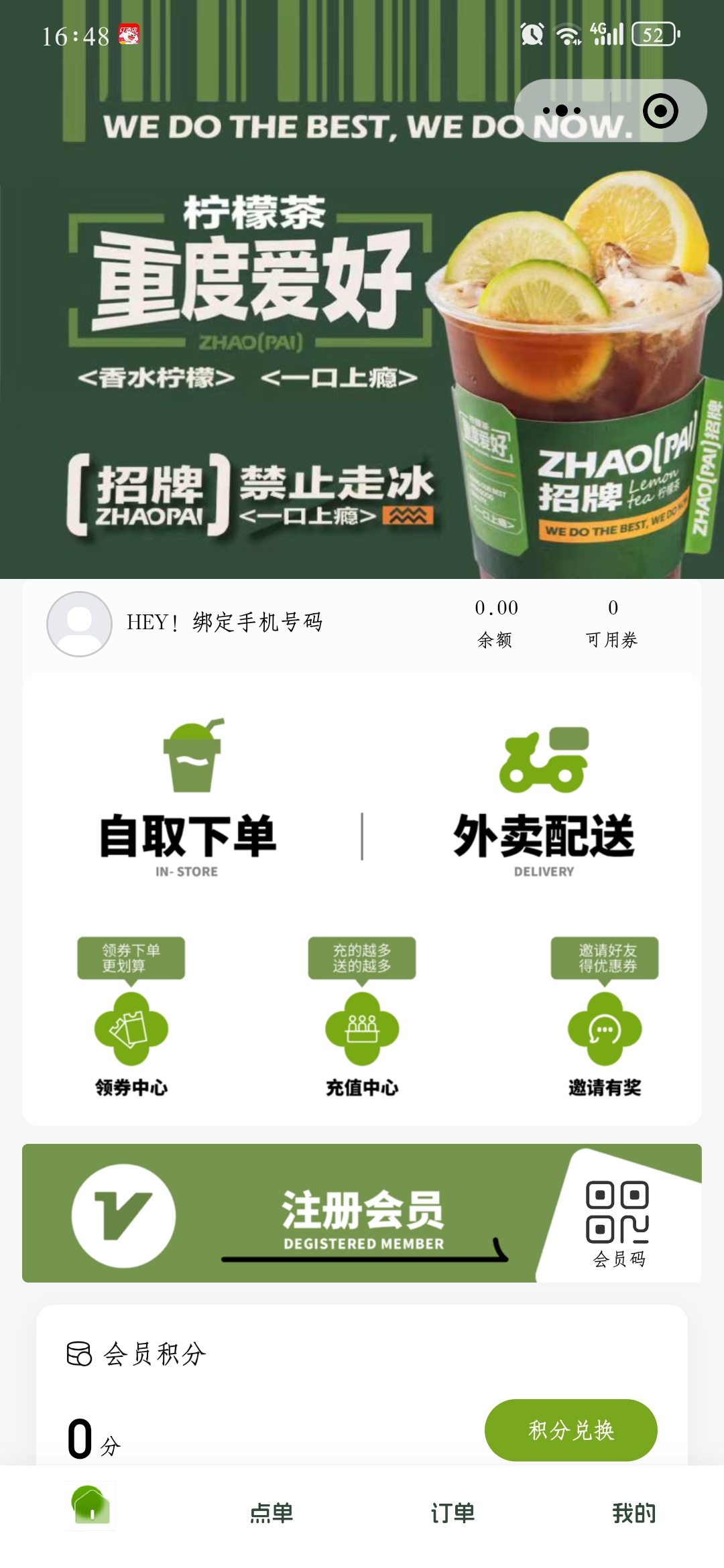Tap 积分兑换 to redeem points
Screen dimensions: 724x1568
570,1430
